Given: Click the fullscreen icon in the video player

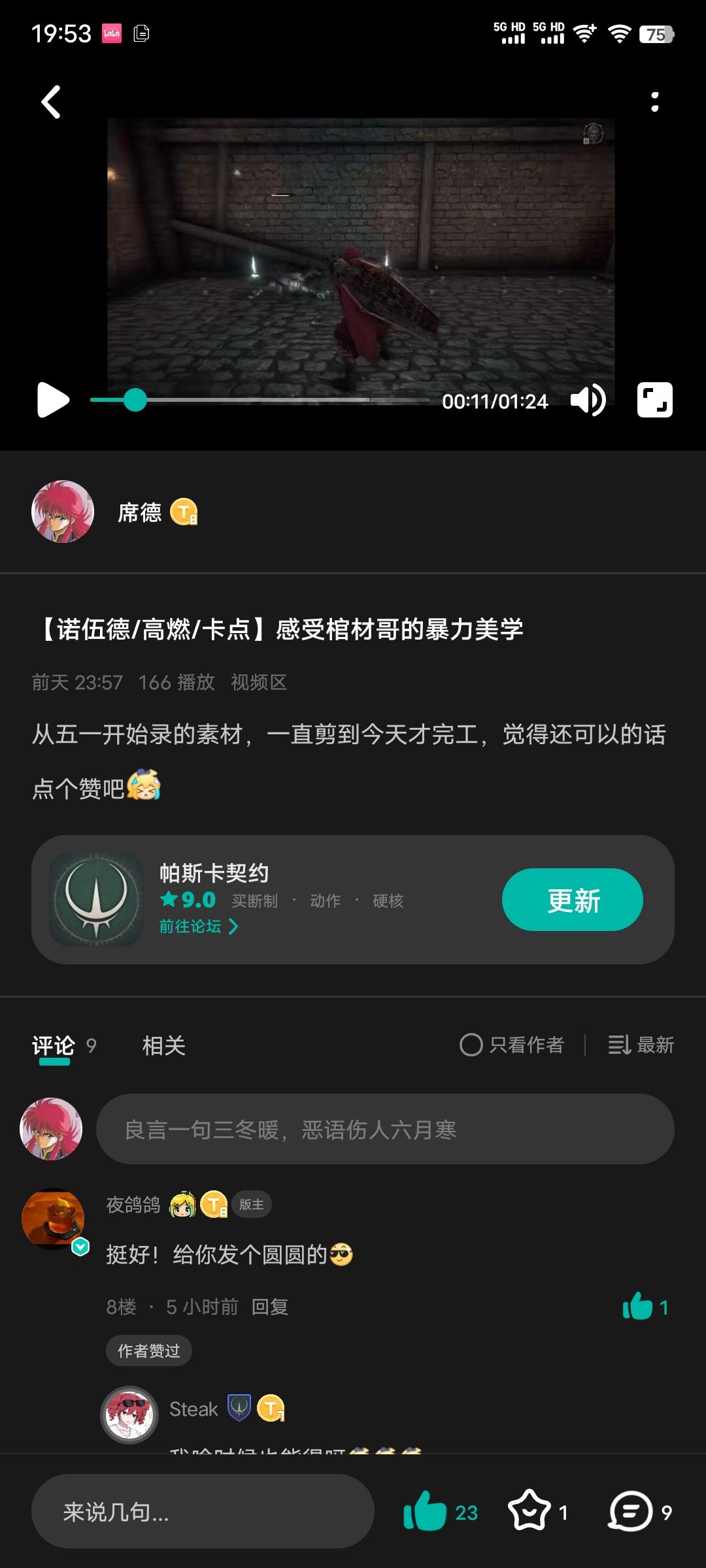Looking at the screenshot, I should click(x=654, y=399).
